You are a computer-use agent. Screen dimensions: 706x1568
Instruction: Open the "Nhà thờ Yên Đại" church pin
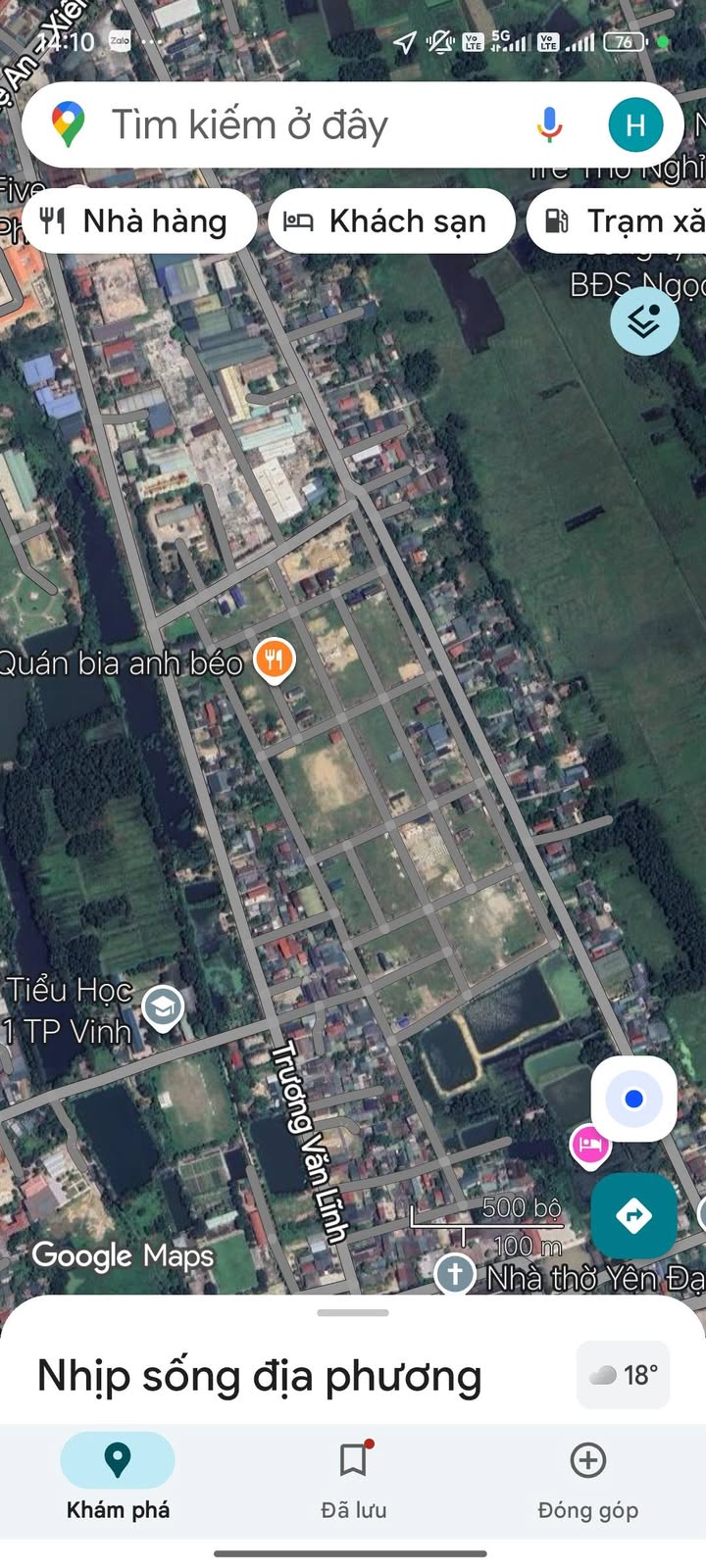(x=455, y=1274)
